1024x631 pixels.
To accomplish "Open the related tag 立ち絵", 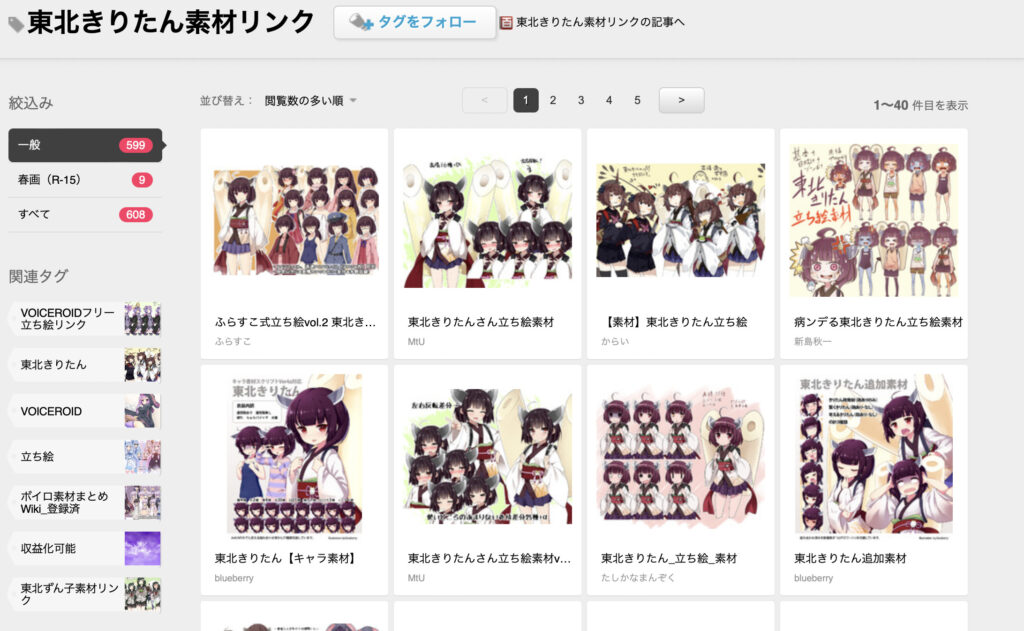I will pos(85,457).
